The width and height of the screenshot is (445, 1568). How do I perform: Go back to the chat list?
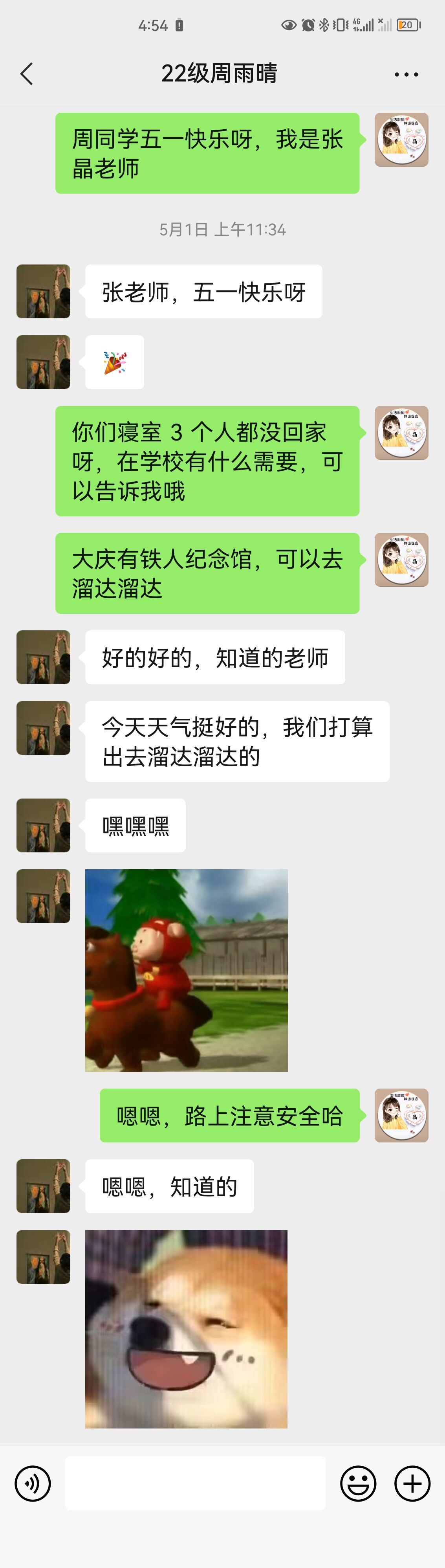tap(26, 74)
